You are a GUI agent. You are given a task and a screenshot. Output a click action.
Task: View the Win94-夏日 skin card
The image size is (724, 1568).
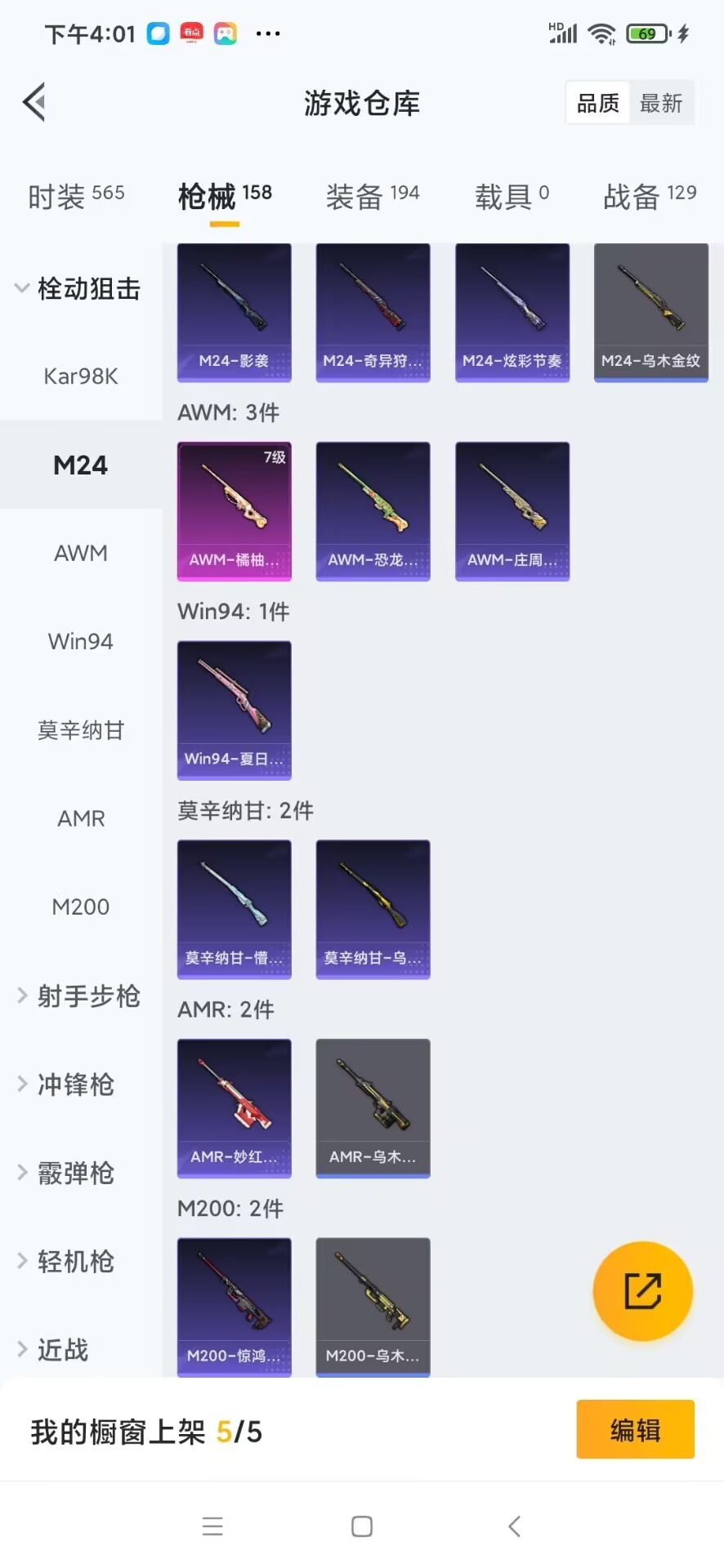(235, 710)
